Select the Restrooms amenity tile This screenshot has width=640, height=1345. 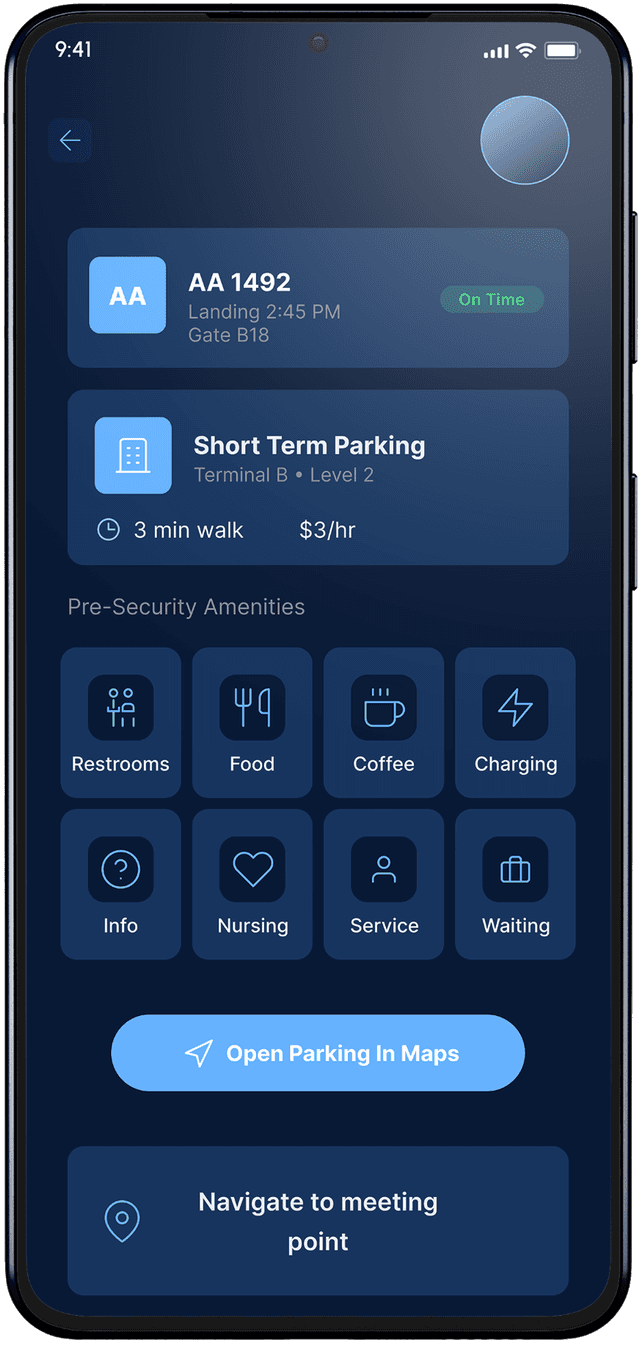[121, 723]
